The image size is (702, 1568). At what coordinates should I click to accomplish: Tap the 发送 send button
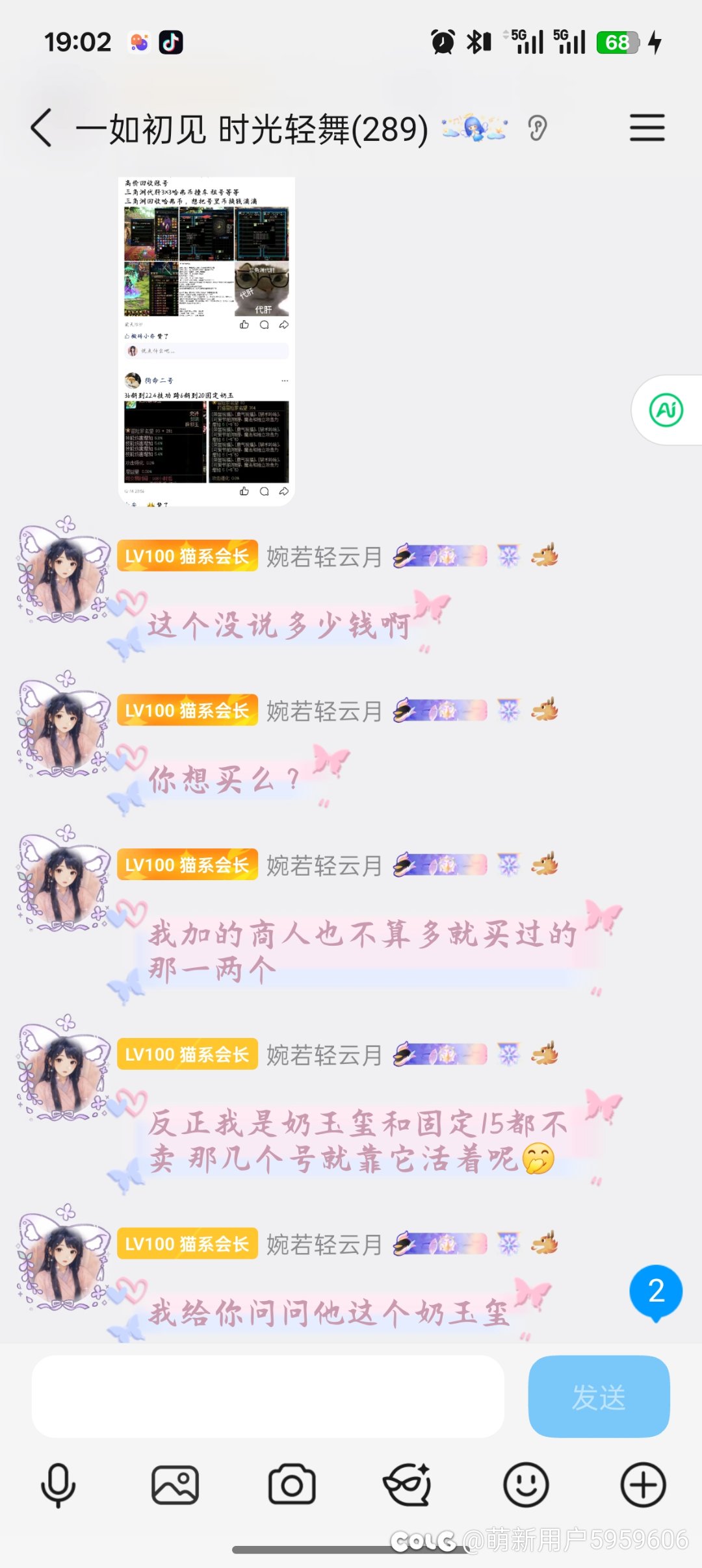599,1396
